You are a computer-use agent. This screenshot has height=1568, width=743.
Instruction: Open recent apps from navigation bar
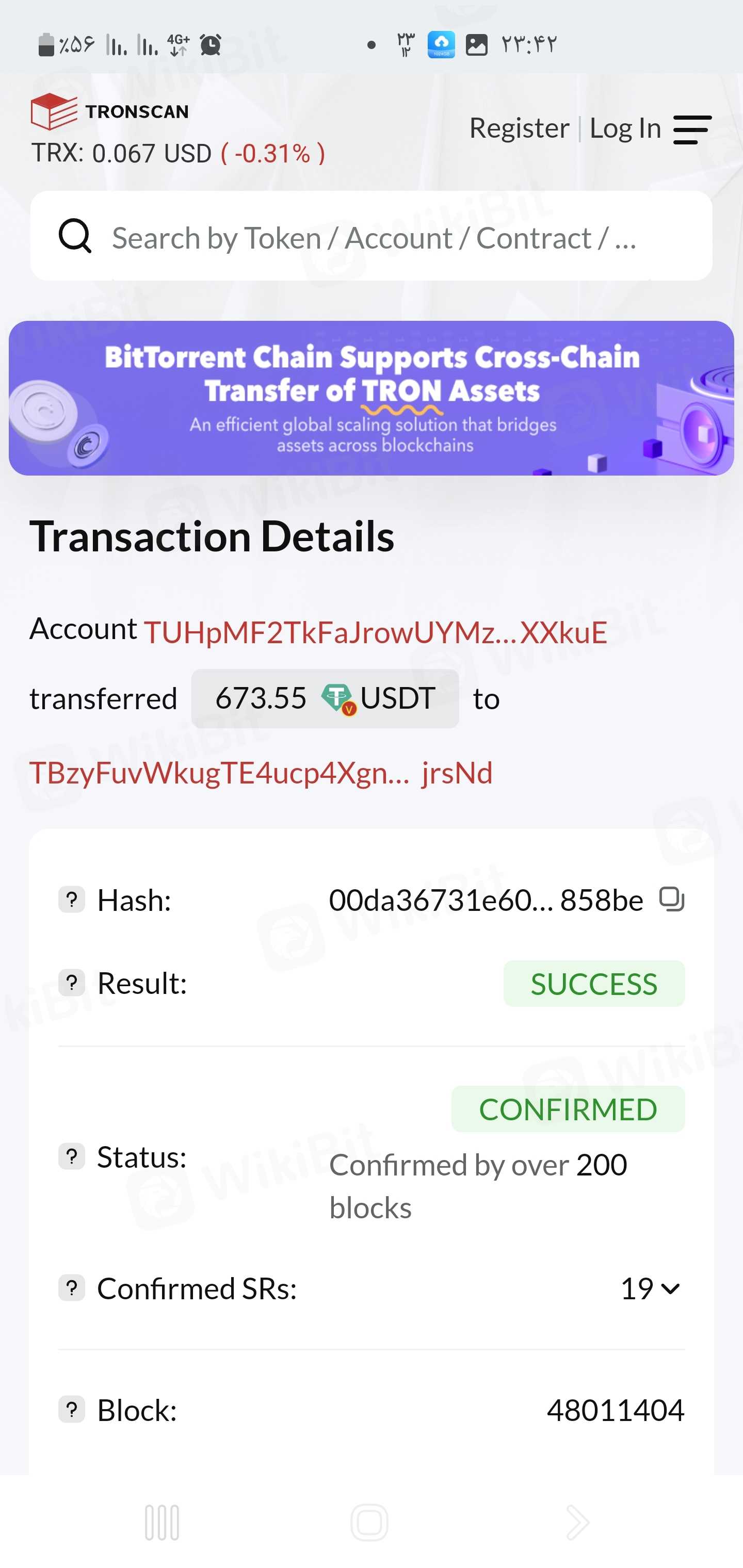pos(162,1522)
